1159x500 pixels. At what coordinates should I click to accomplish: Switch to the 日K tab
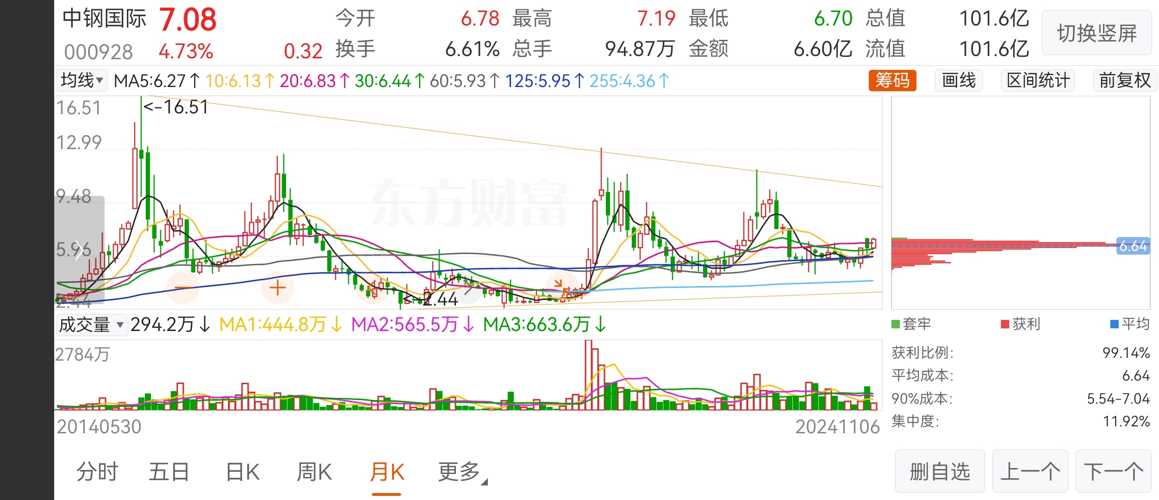tap(242, 471)
